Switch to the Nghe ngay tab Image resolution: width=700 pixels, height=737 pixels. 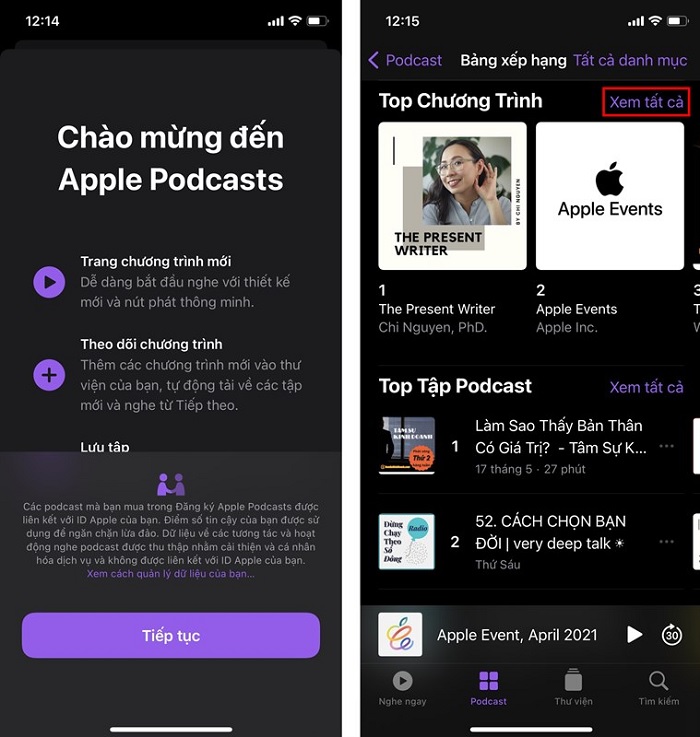coord(402,688)
